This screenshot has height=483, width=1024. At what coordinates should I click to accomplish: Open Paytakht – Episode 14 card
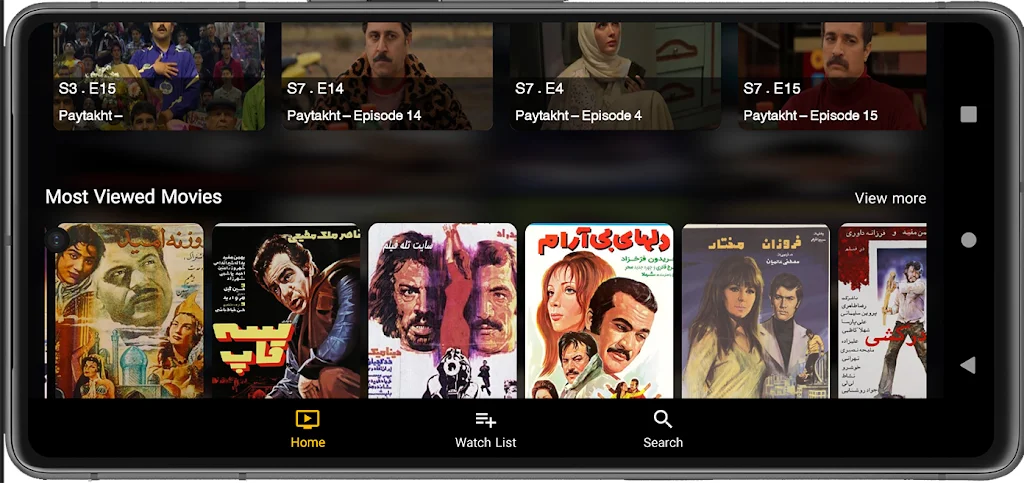click(x=387, y=76)
